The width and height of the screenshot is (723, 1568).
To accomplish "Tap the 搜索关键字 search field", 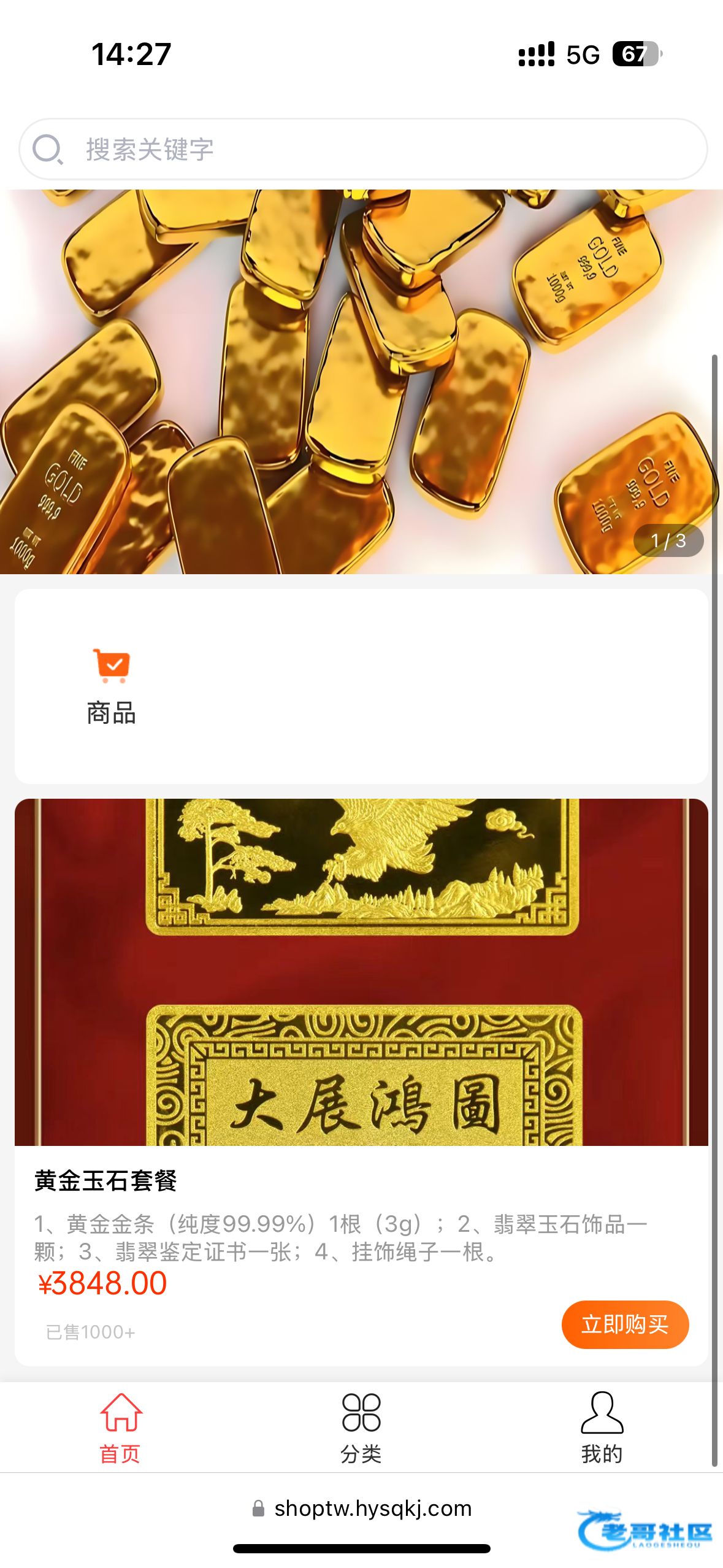I will [x=362, y=149].
